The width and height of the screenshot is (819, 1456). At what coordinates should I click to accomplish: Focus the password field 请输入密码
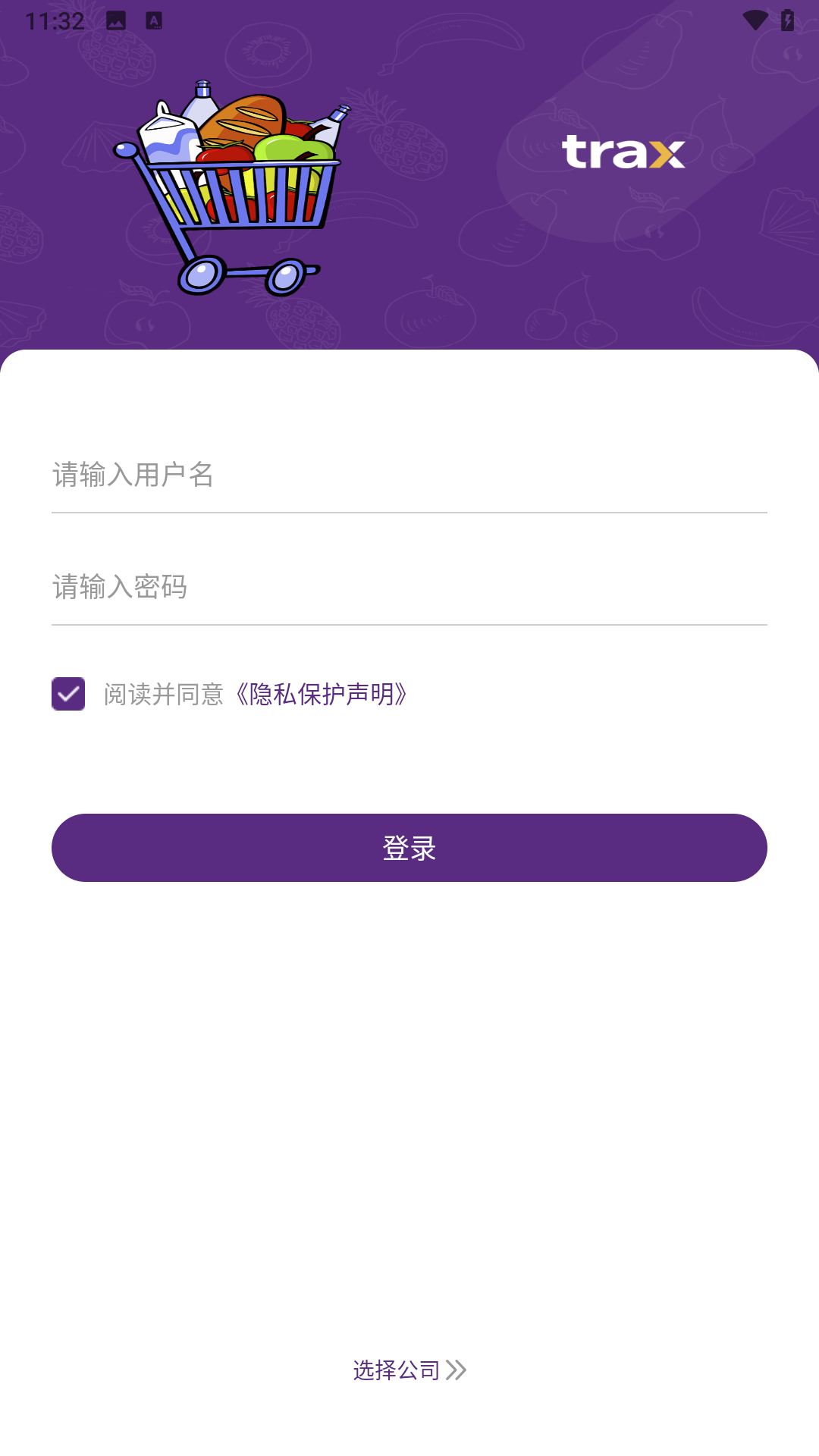409,587
